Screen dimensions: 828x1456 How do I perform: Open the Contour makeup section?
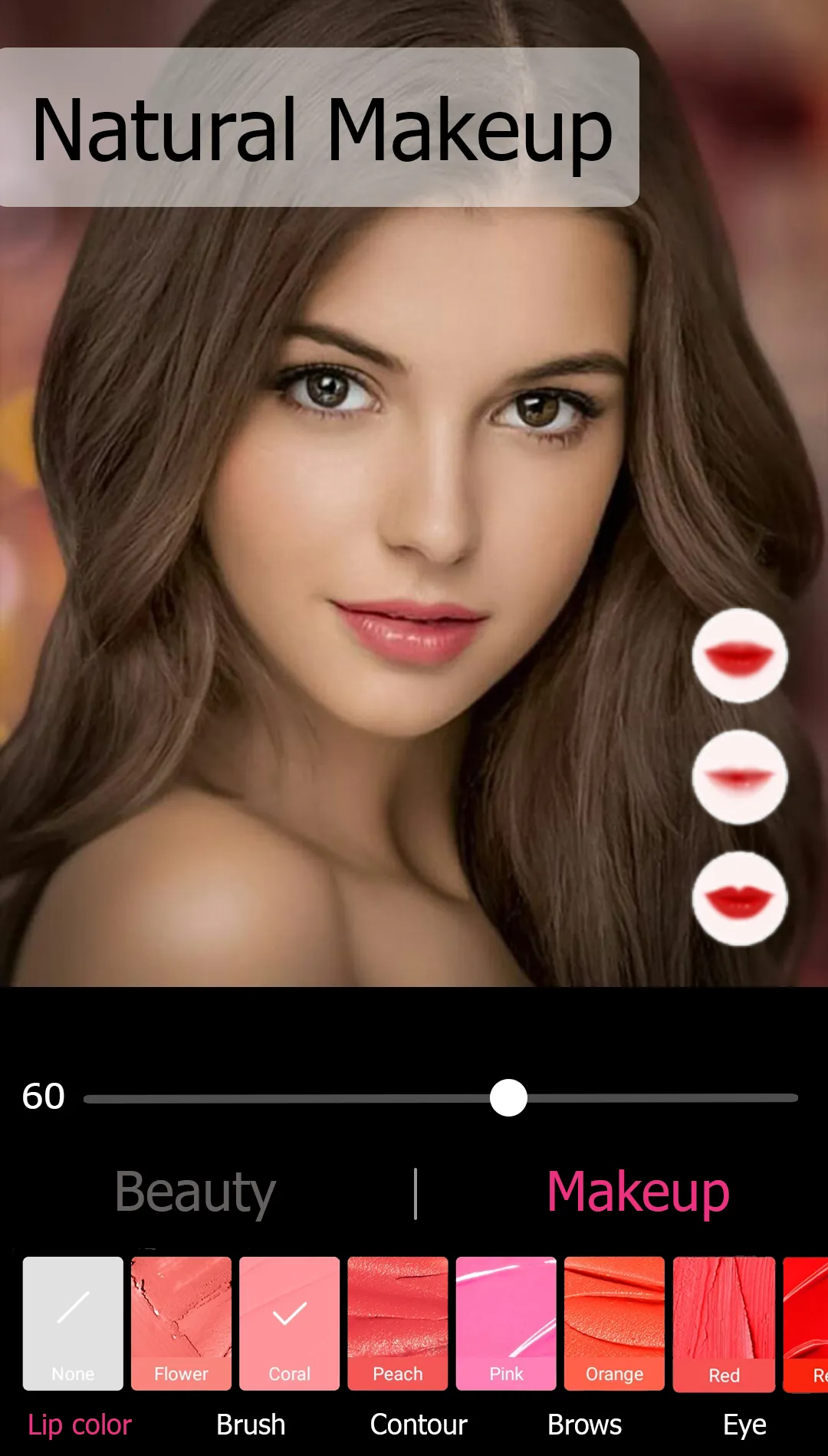(x=419, y=1424)
